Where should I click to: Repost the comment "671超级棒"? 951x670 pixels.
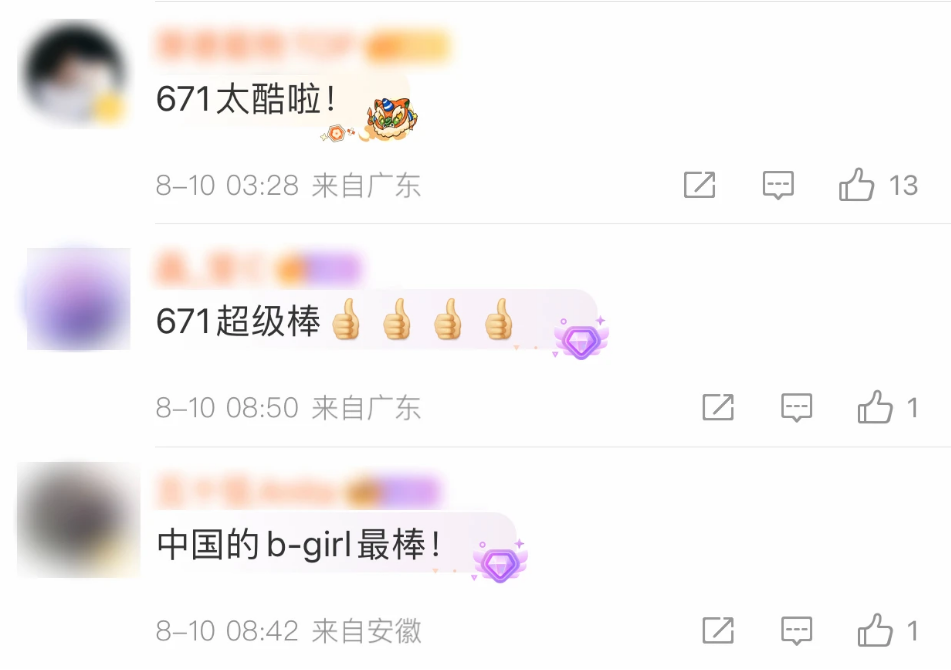pos(718,407)
